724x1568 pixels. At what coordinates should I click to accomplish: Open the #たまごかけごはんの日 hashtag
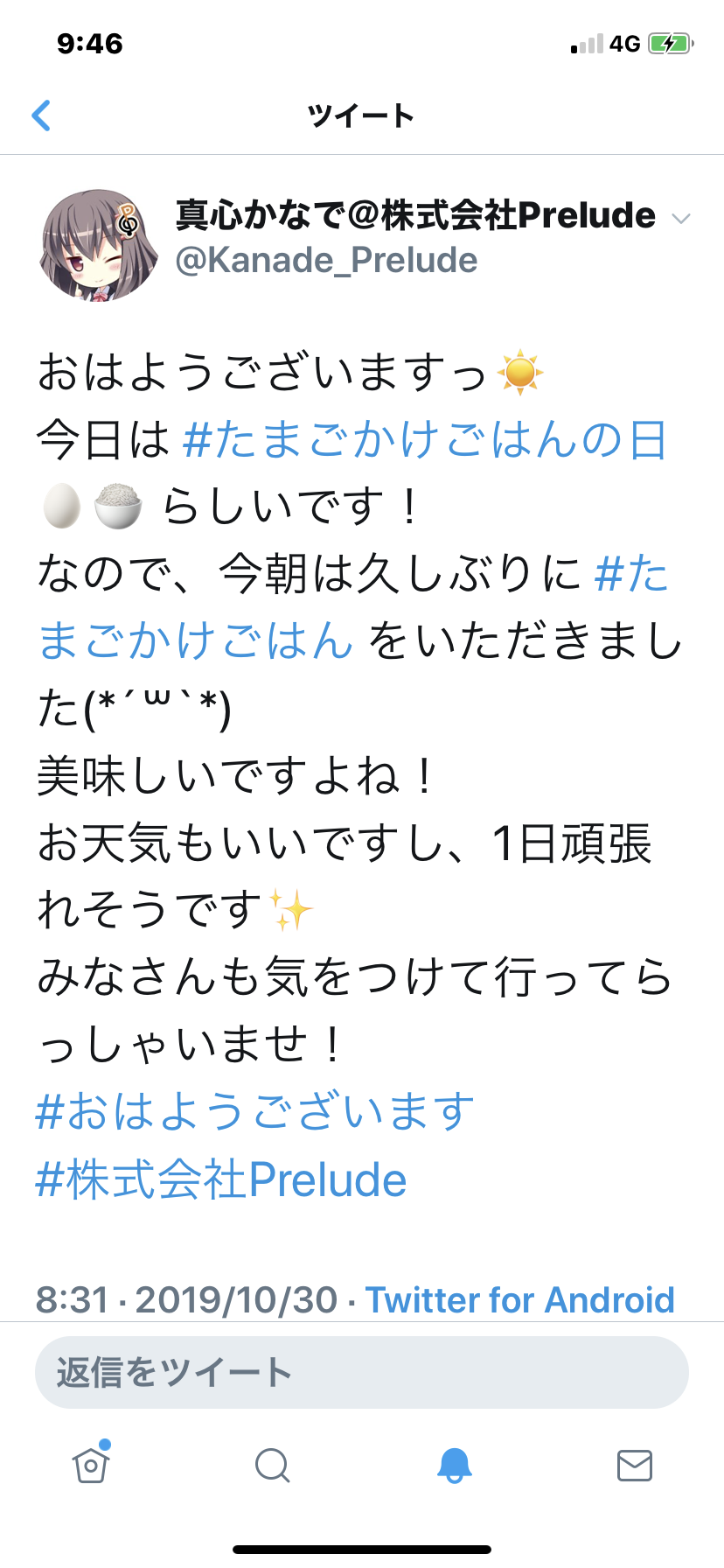[425, 440]
